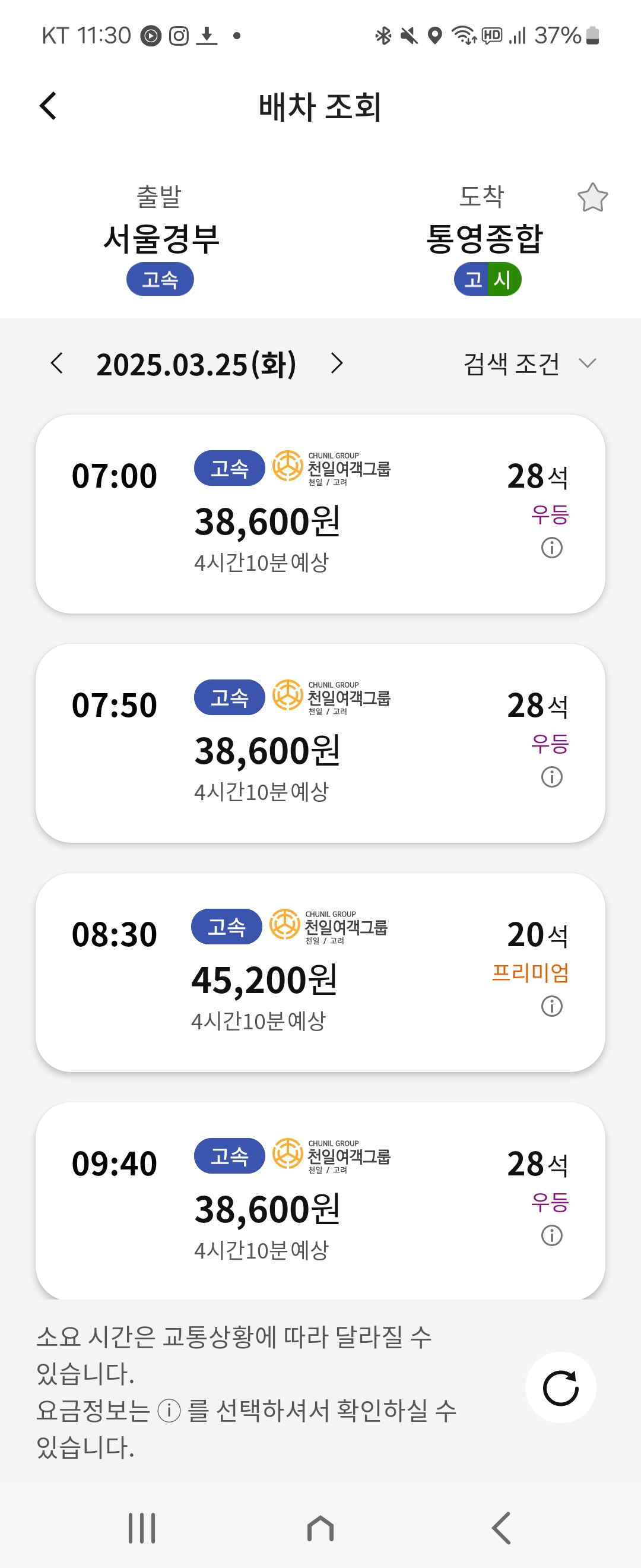Tap the 고속 badge under 서울경부
The image size is (641, 1568).
click(x=160, y=279)
